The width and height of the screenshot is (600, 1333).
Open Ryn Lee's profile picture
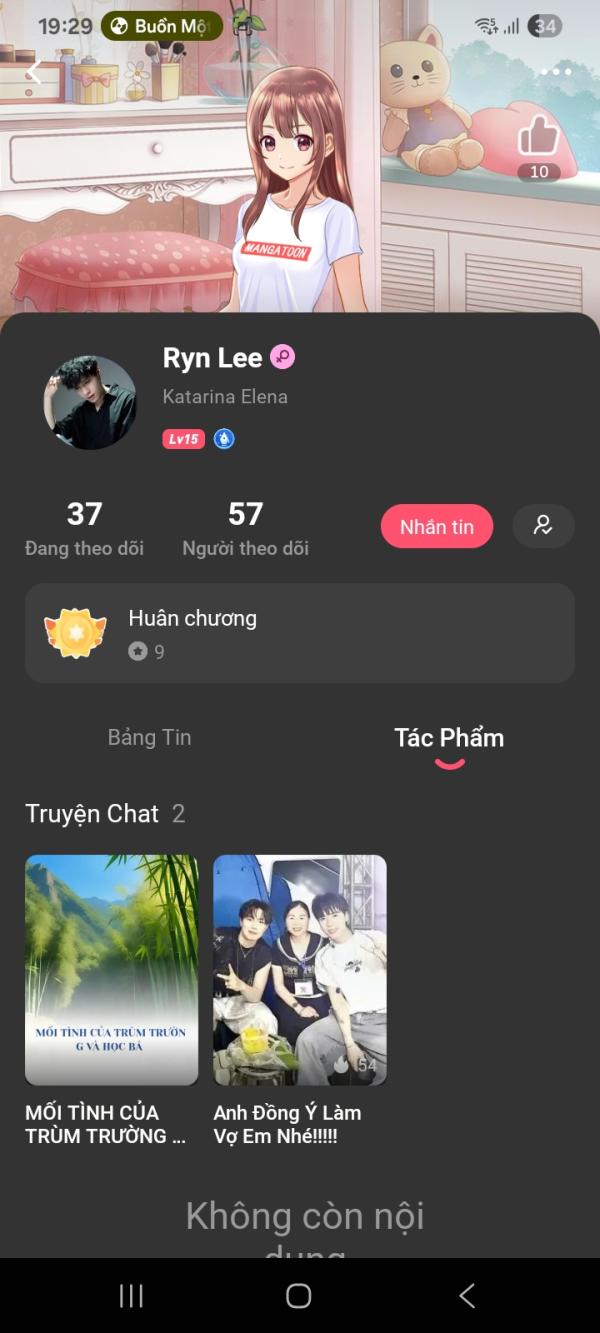tap(90, 402)
